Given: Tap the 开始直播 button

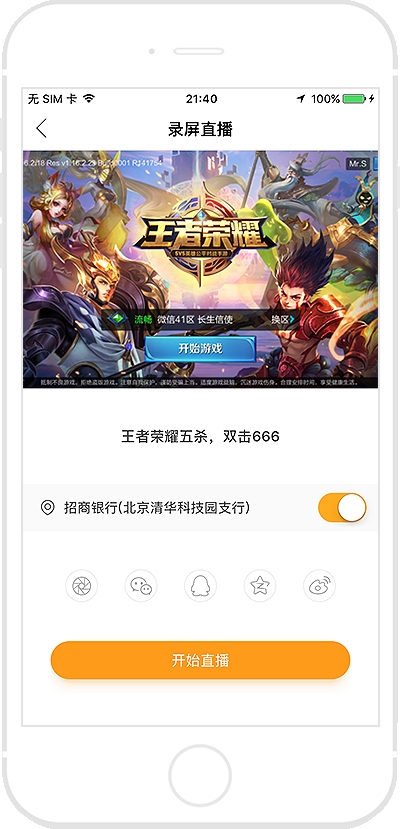Looking at the screenshot, I should pyautogui.click(x=200, y=660).
